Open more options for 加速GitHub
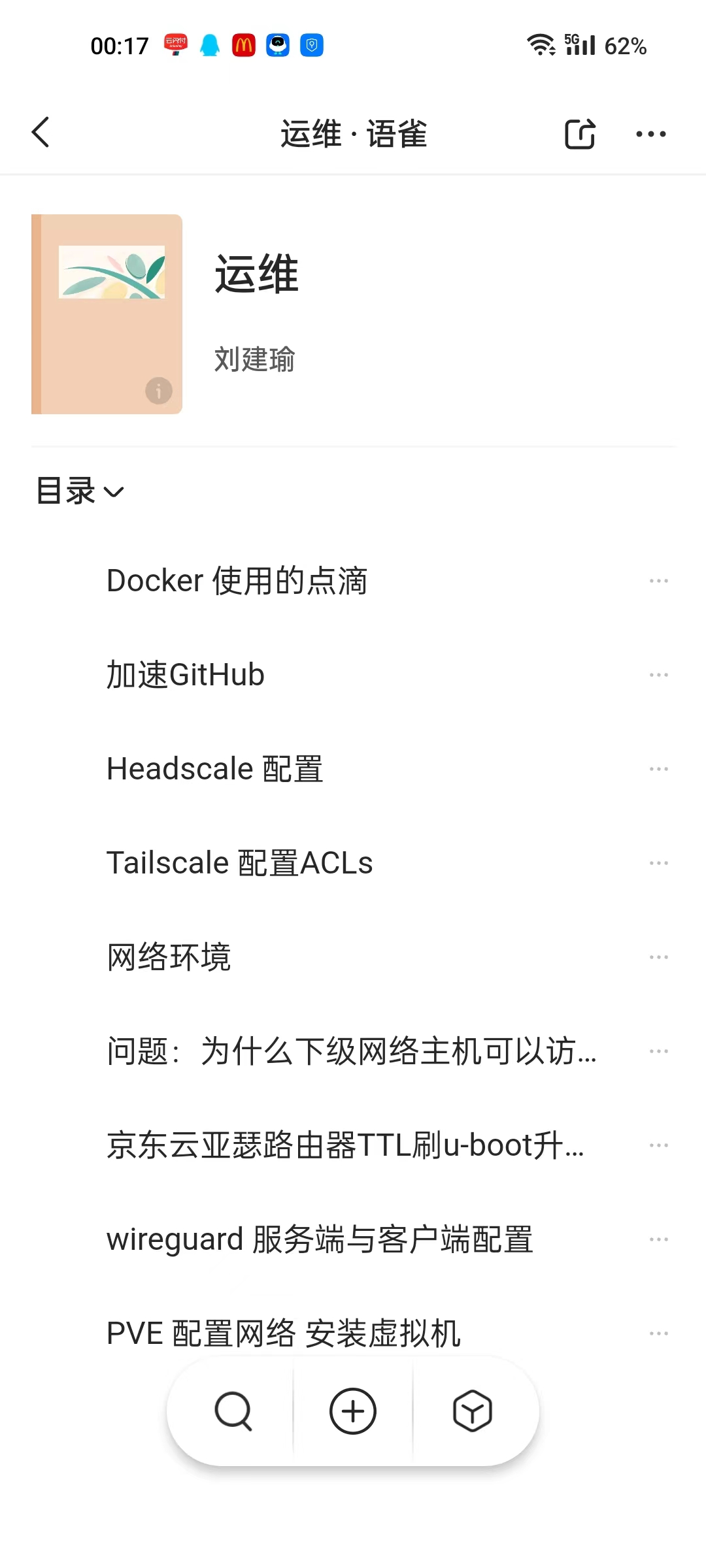This screenshot has width=706, height=1568. [x=658, y=675]
